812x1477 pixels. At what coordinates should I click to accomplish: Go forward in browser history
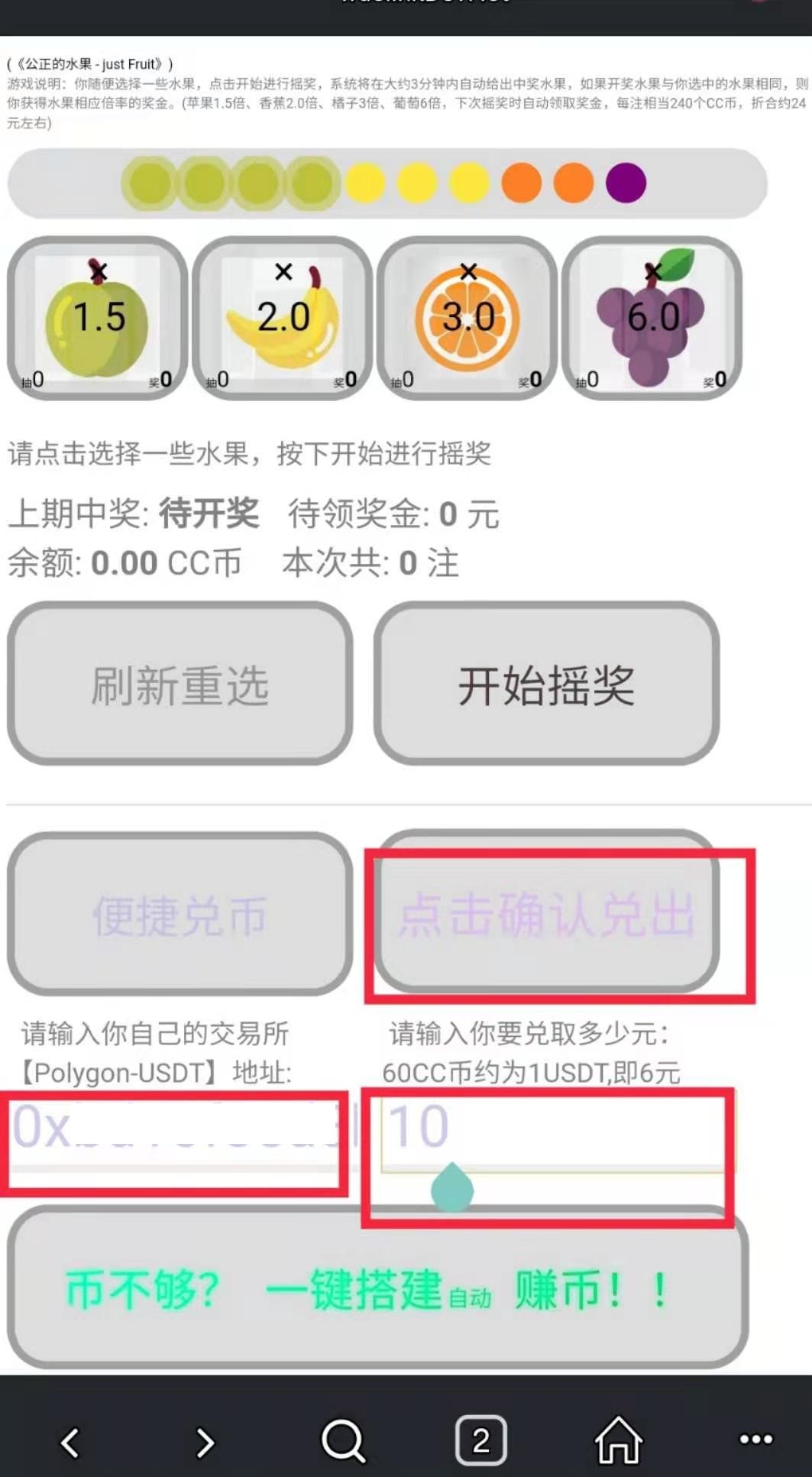click(204, 1440)
